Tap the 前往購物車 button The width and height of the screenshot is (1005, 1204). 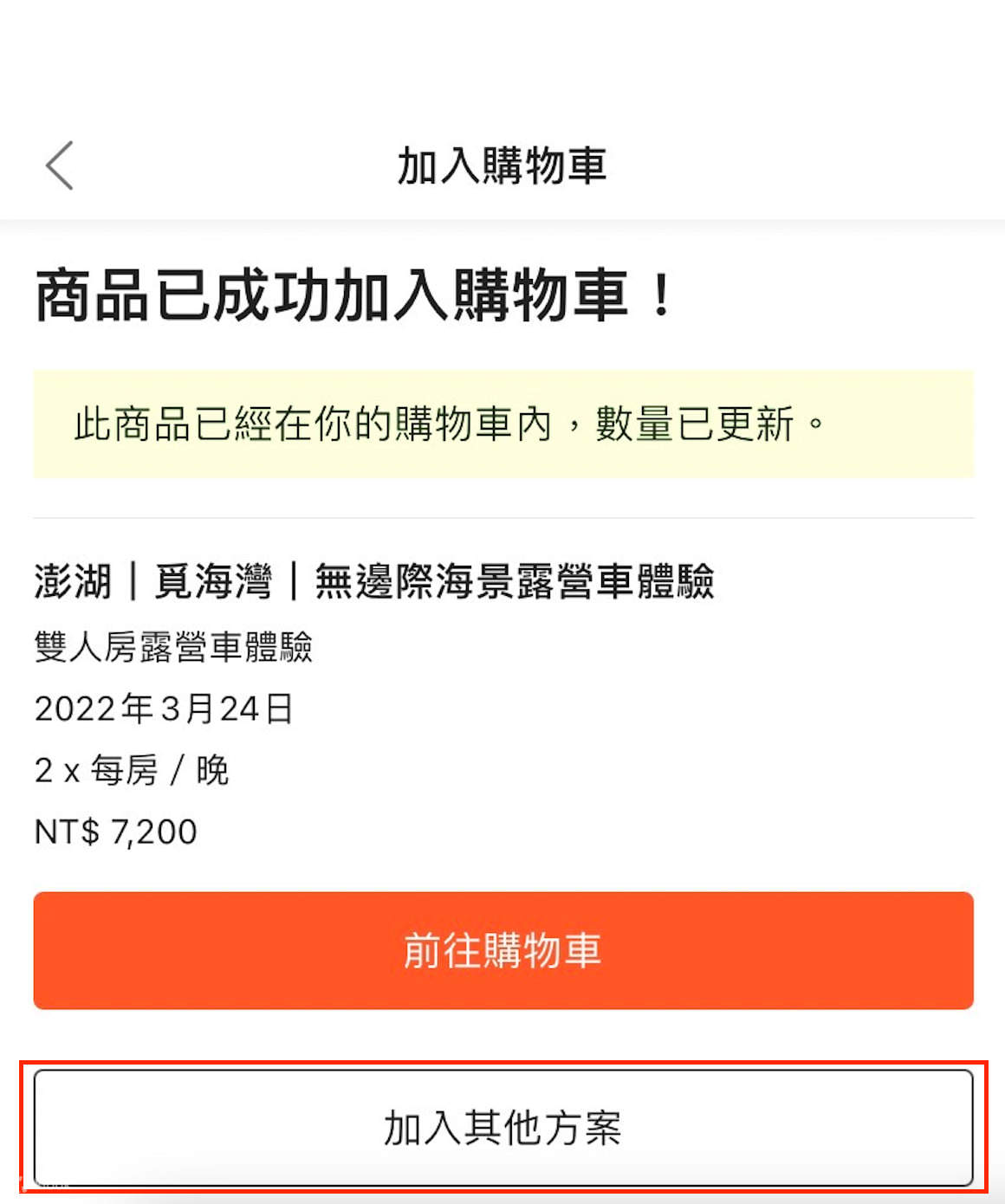(502, 950)
